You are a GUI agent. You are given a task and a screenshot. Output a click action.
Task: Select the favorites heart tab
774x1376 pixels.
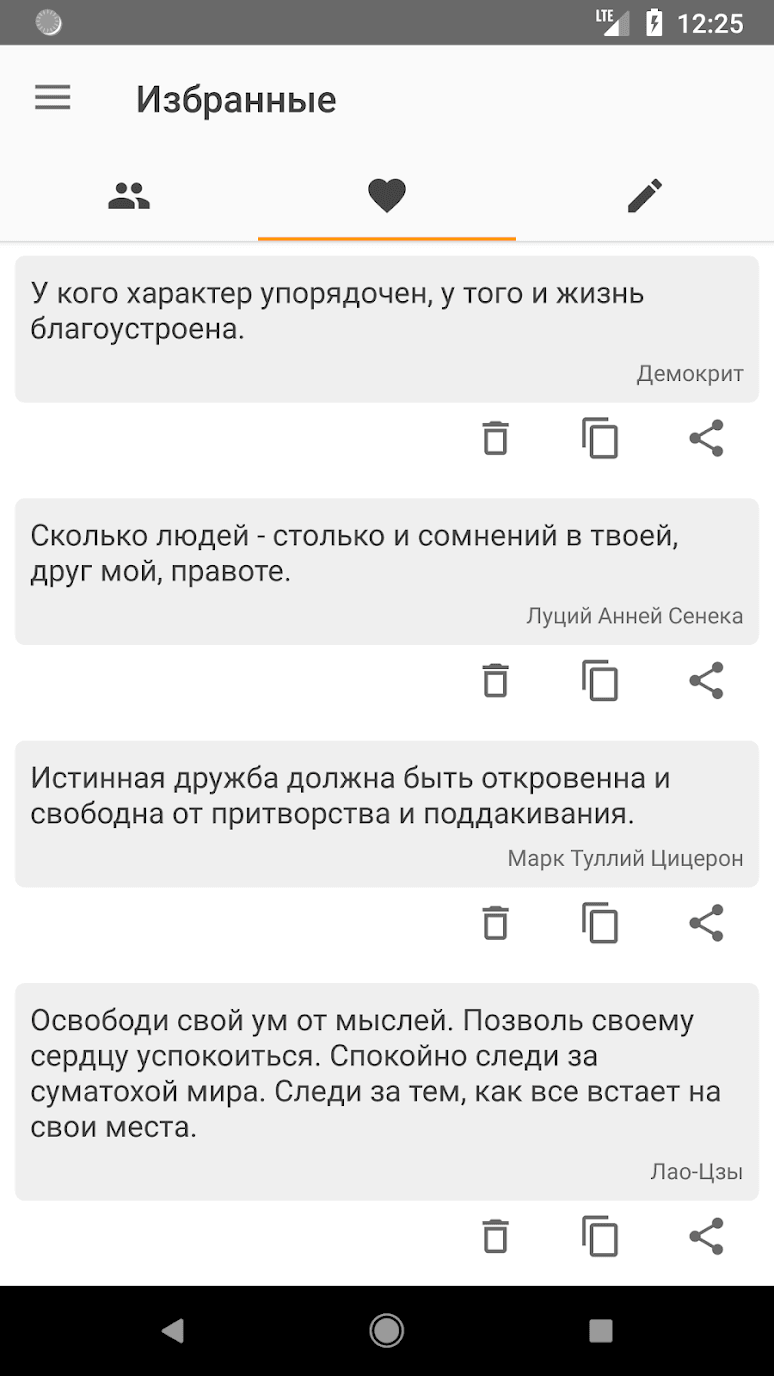coord(386,195)
